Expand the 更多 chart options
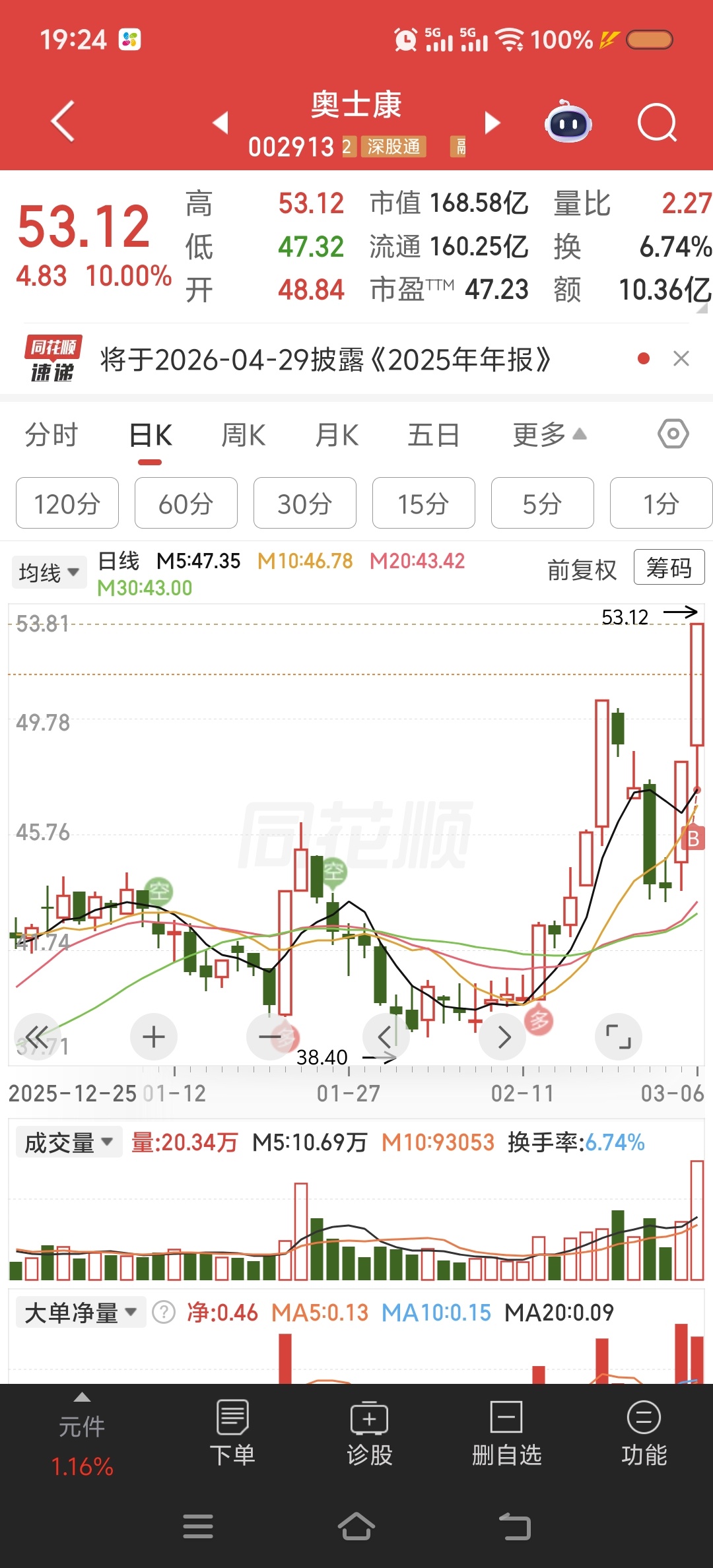 coord(549,435)
